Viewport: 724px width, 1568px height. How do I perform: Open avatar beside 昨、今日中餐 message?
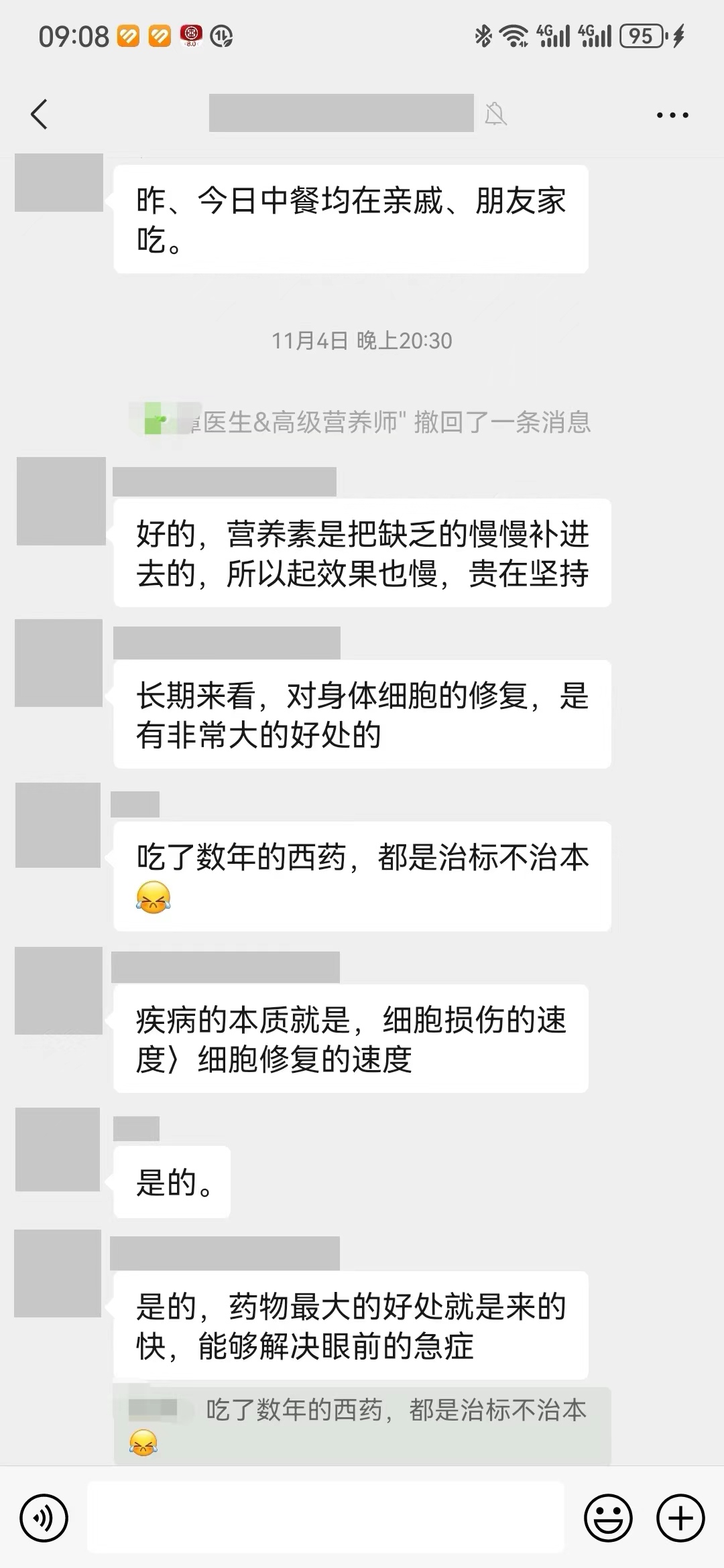(59, 183)
